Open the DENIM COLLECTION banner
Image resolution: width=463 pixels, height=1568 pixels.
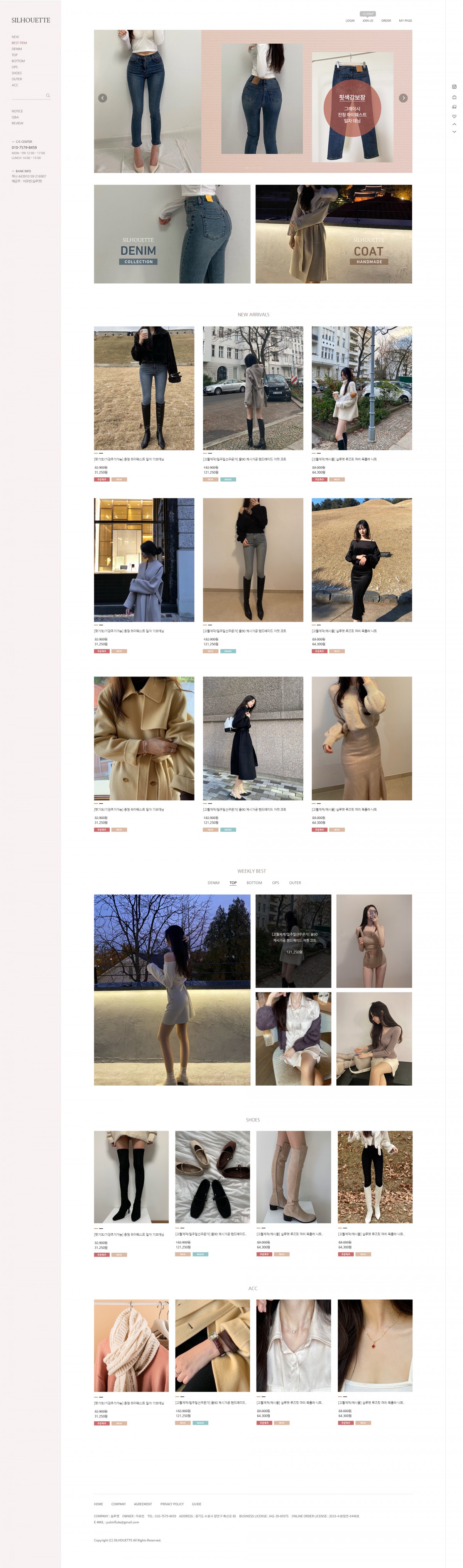(x=172, y=234)
